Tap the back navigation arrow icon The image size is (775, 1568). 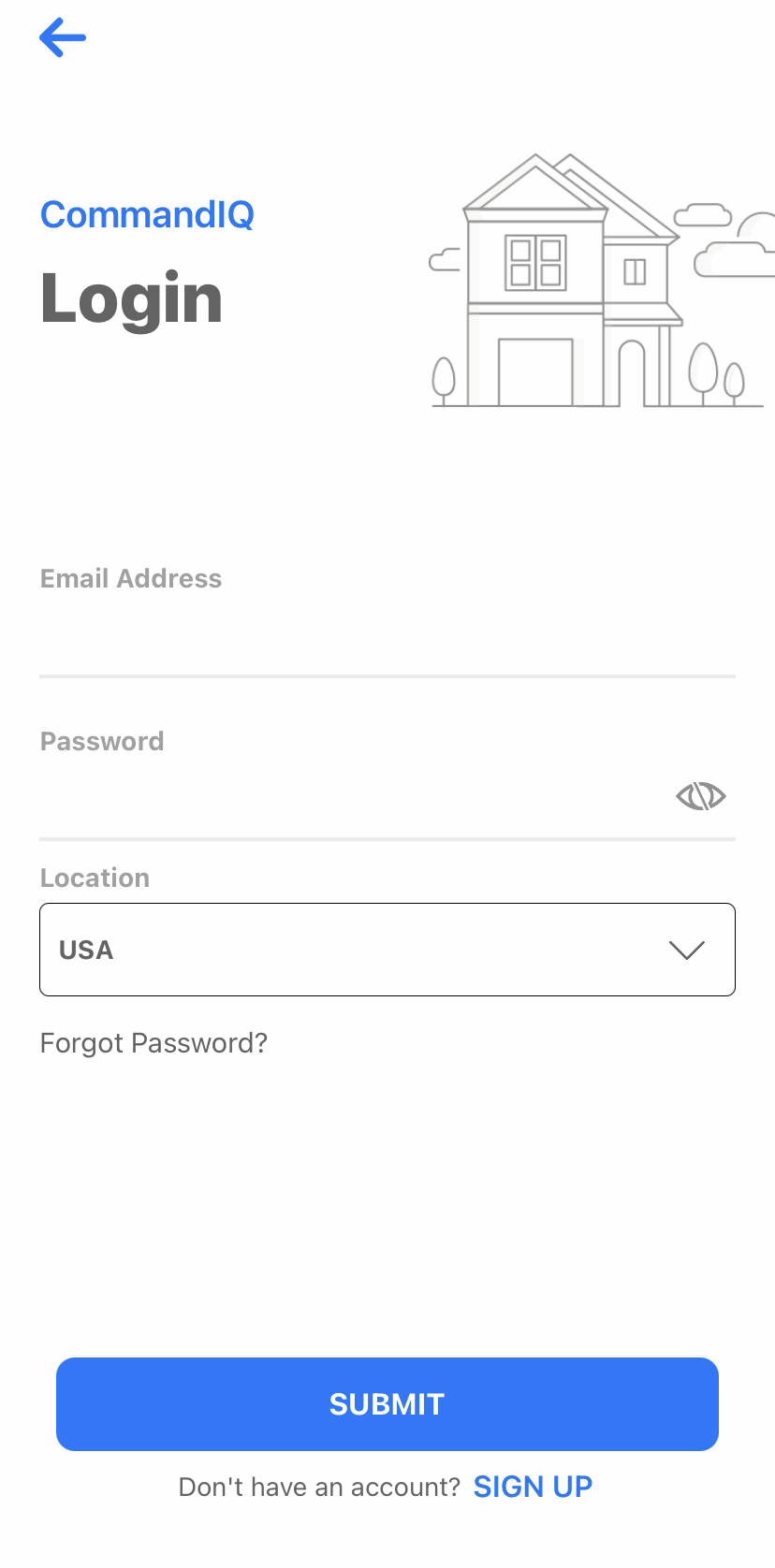pos(62,37)
